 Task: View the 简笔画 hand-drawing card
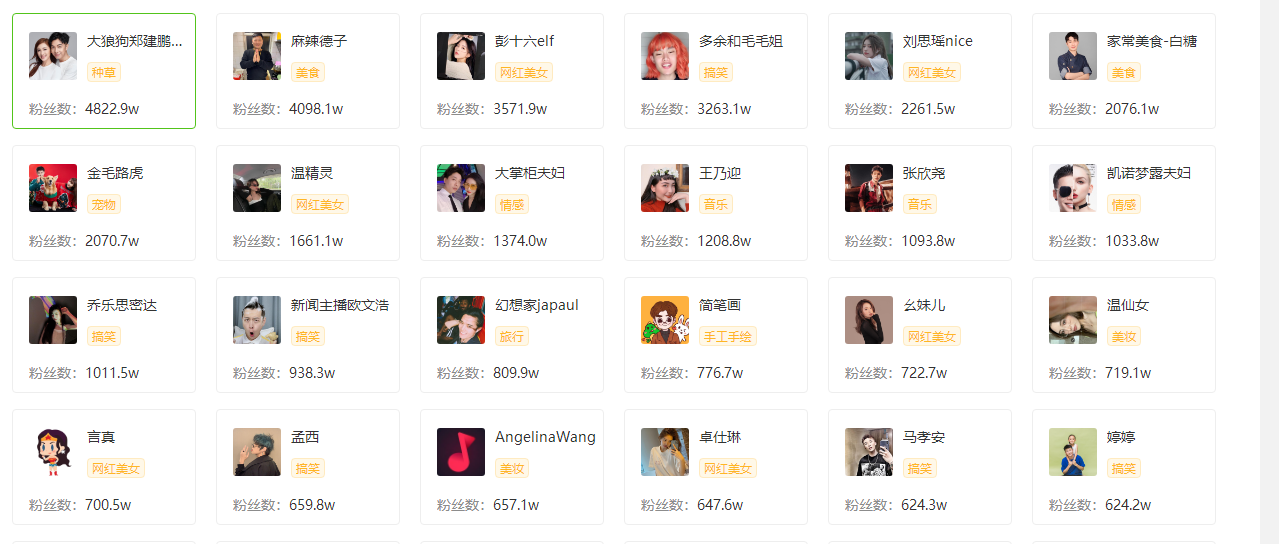pos(716,335)
